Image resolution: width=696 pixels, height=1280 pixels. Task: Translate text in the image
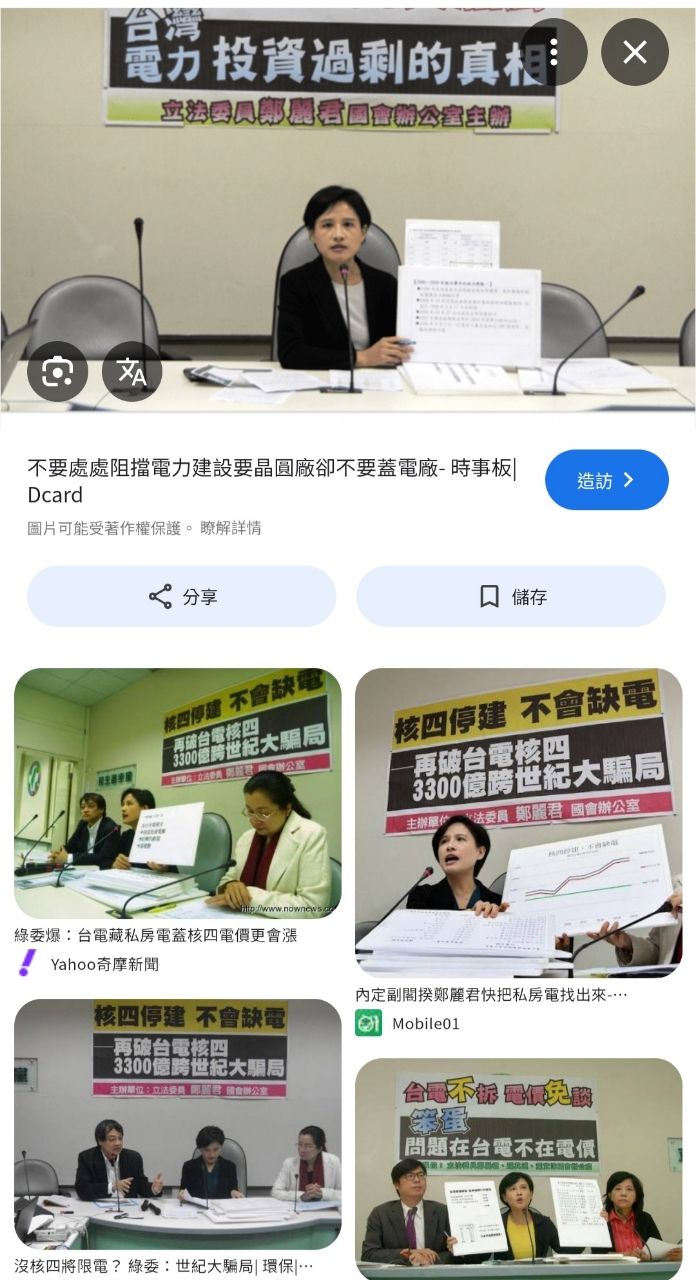(x=132, y=372)
